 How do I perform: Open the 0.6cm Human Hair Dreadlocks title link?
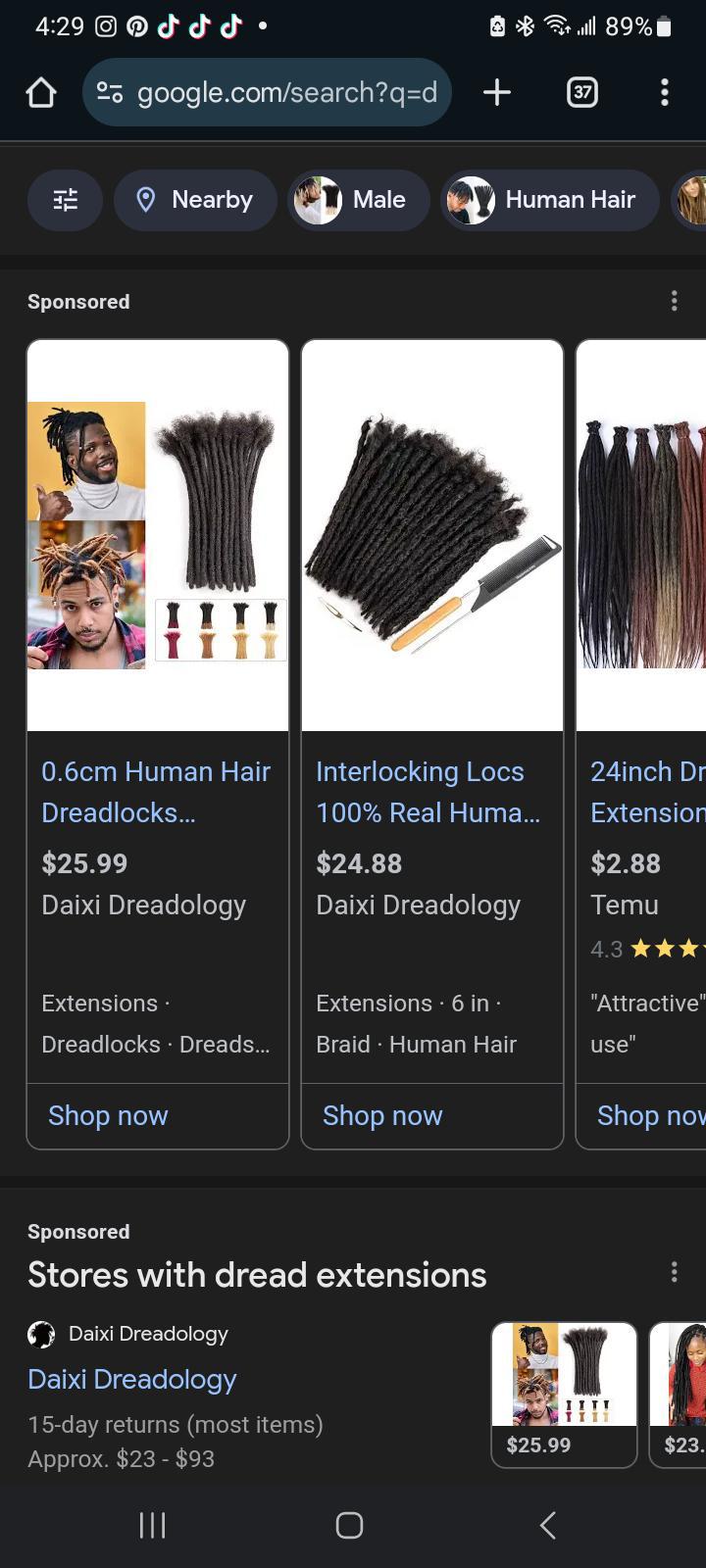[156, 792]
